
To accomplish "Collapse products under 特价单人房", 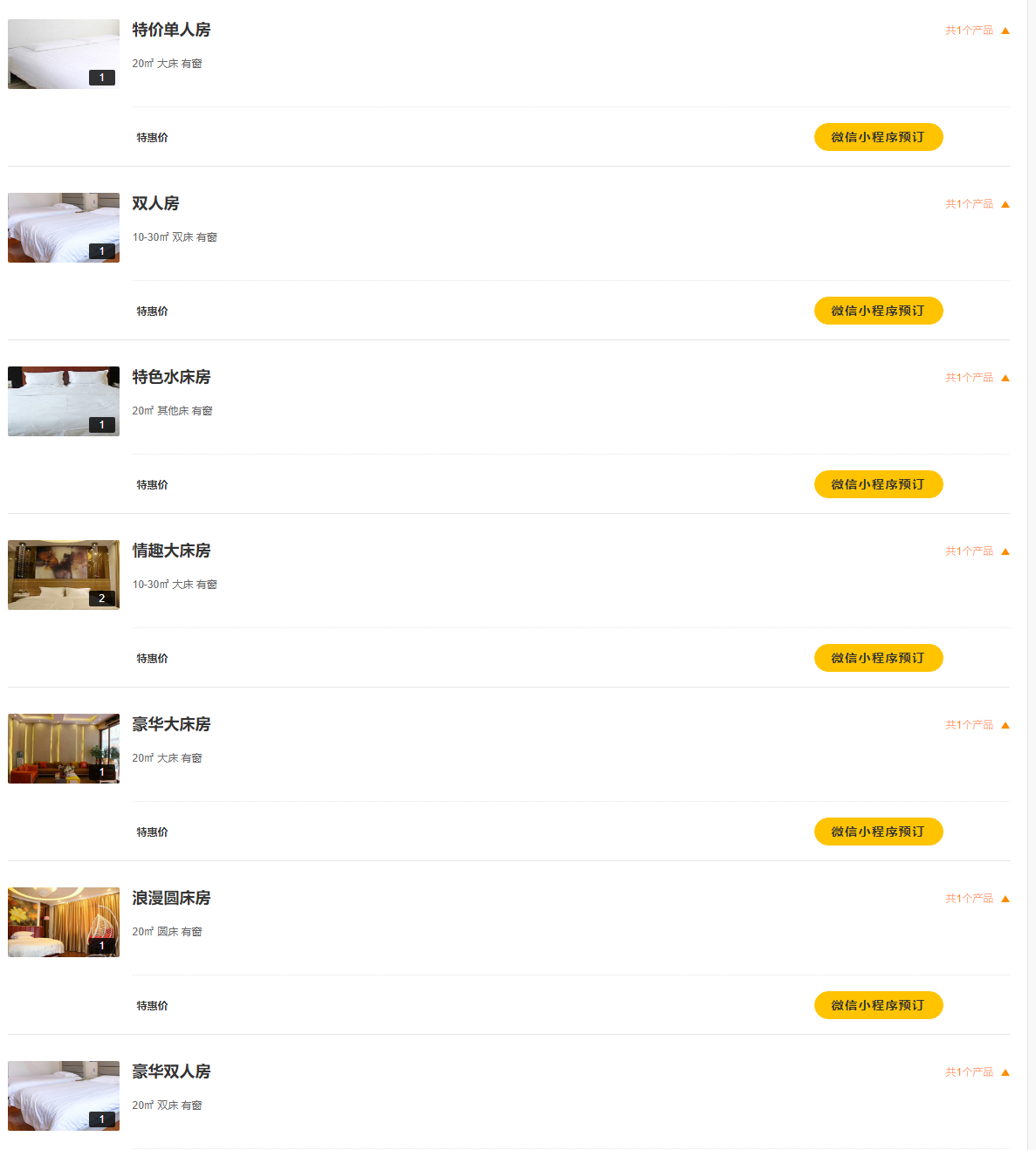I will [977, 31].
